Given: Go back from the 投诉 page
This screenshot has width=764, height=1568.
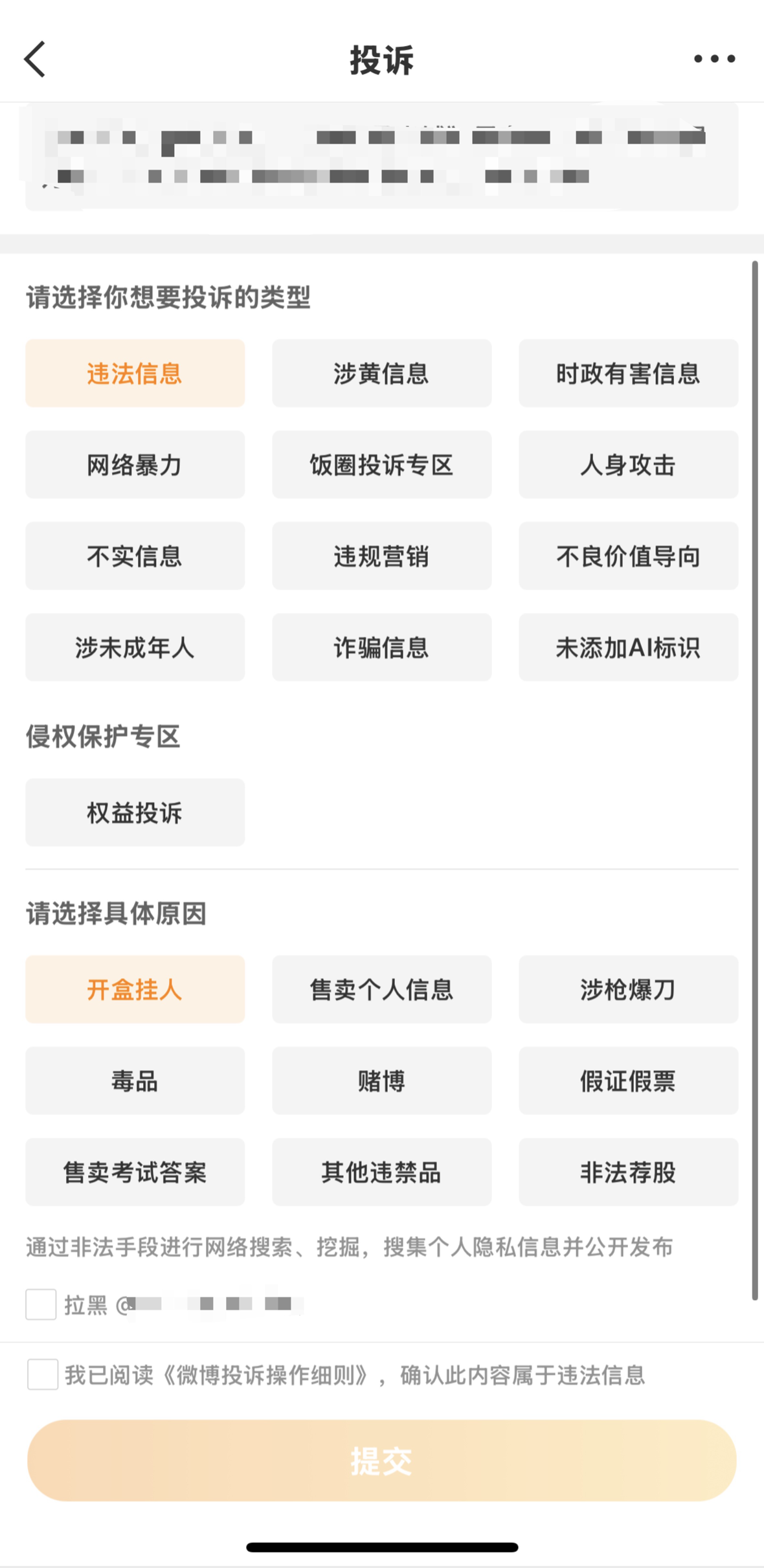Looking at the screenshot, I should pos(35,59).
